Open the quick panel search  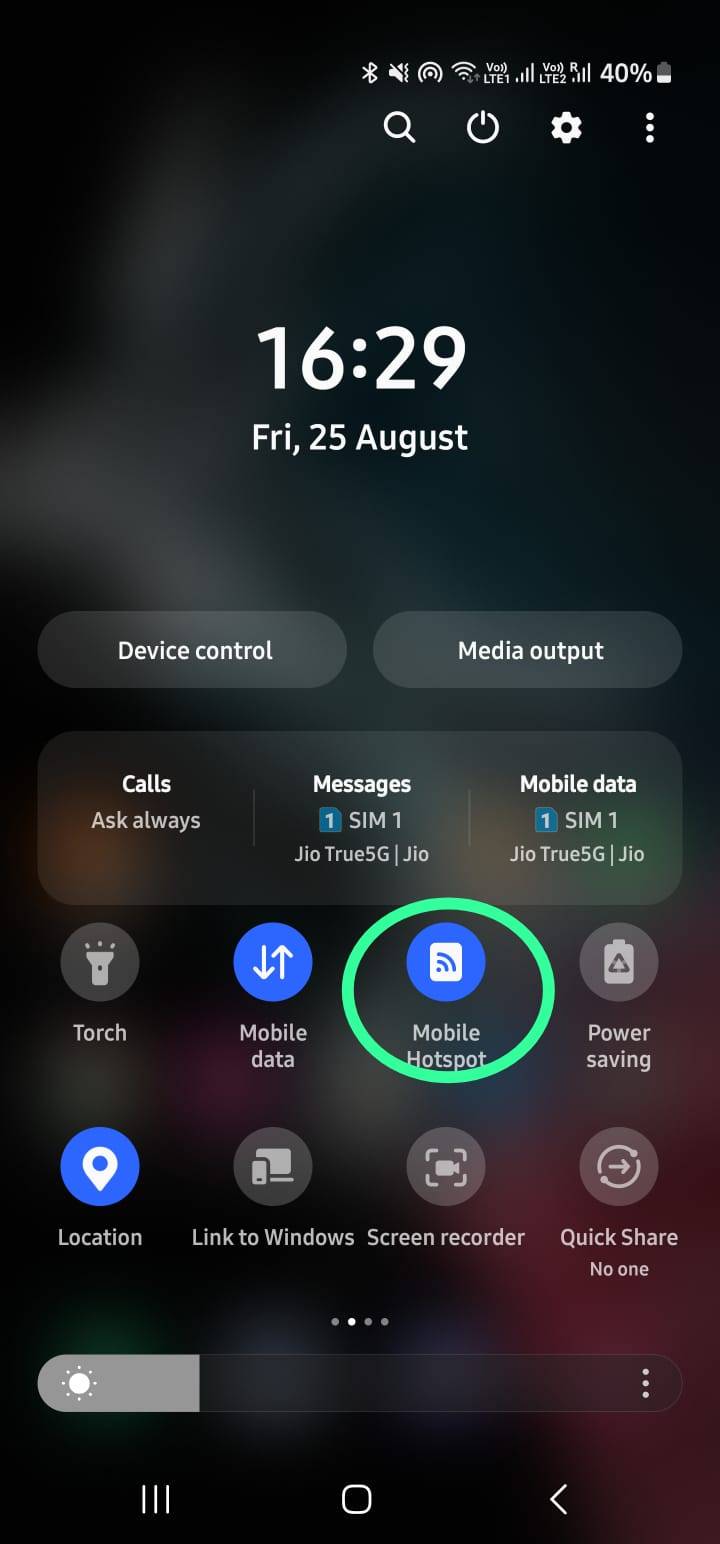[399, 128]
